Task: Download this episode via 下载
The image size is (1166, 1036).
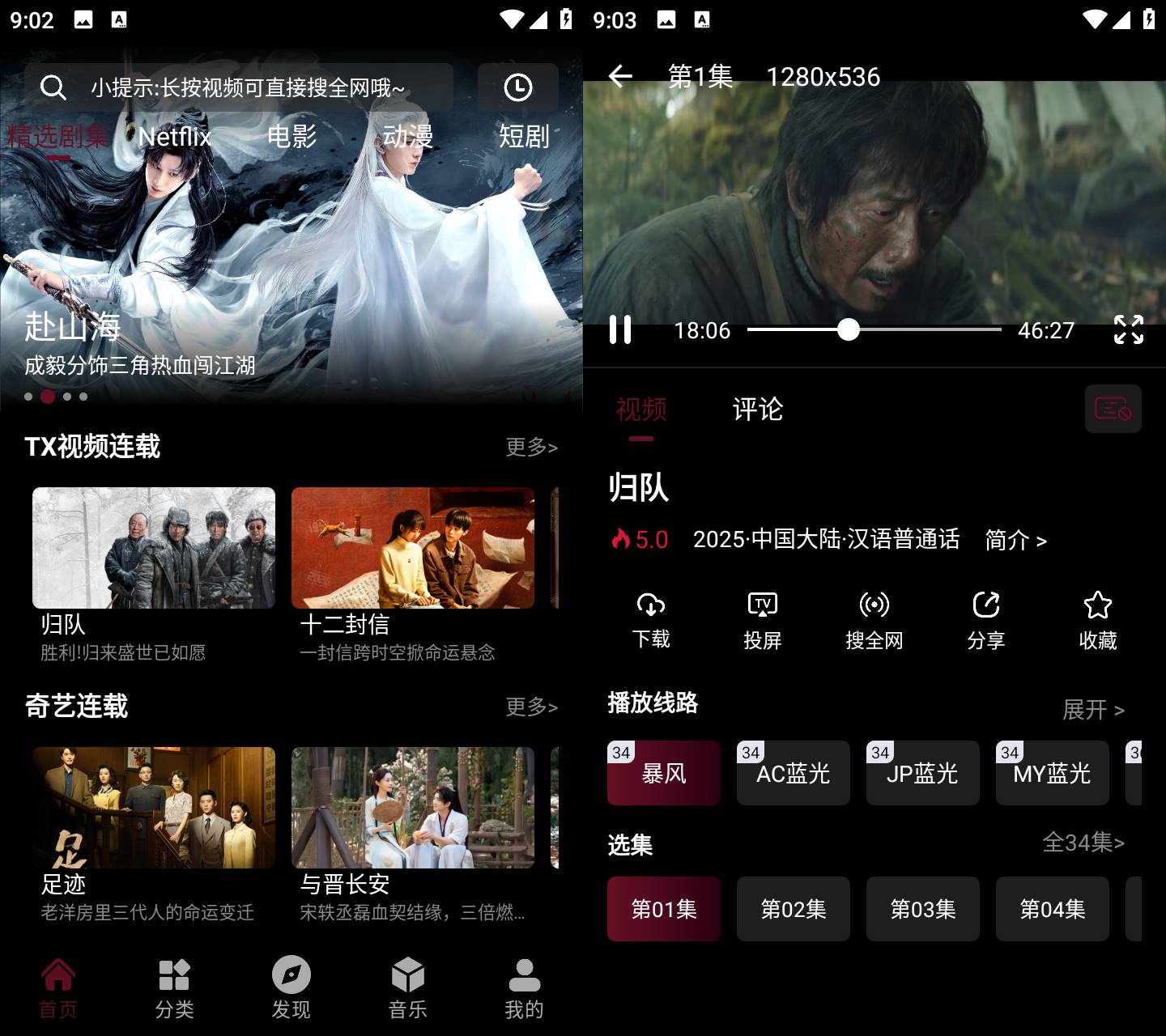Action: coord(651,620)
